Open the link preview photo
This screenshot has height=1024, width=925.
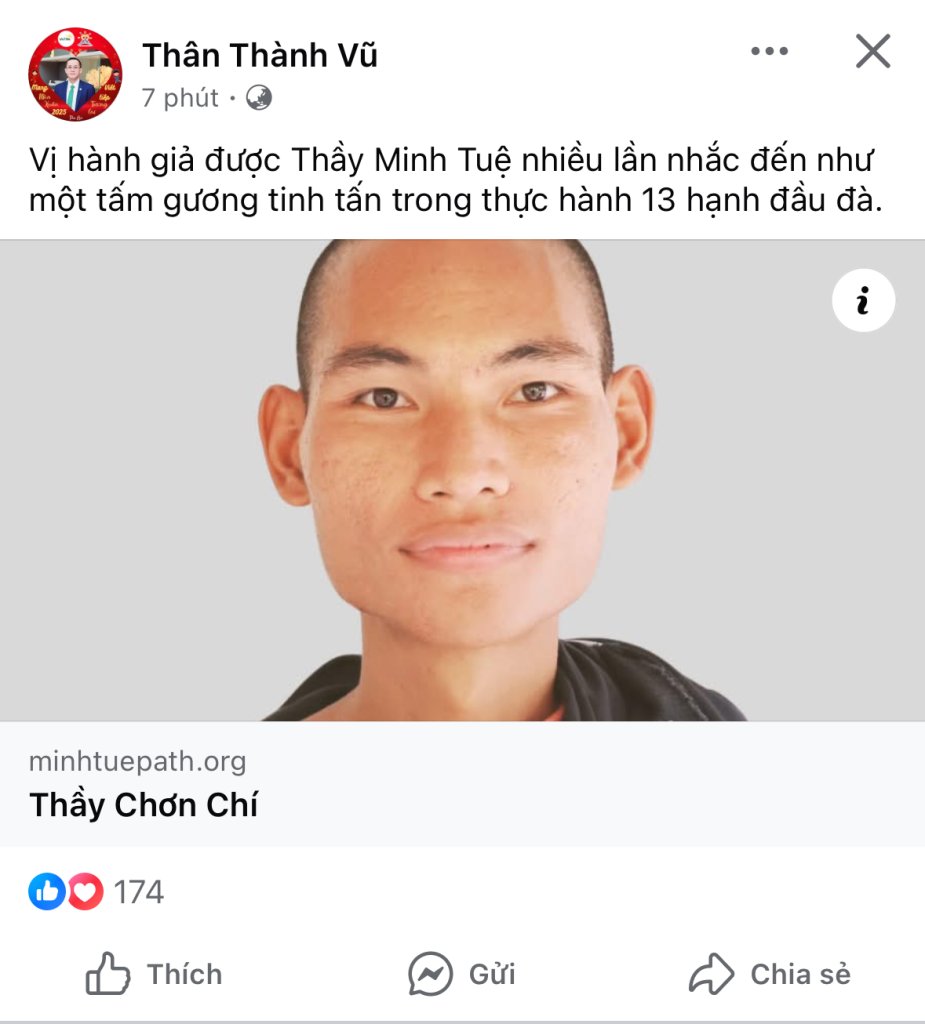(x=460, y=480)
